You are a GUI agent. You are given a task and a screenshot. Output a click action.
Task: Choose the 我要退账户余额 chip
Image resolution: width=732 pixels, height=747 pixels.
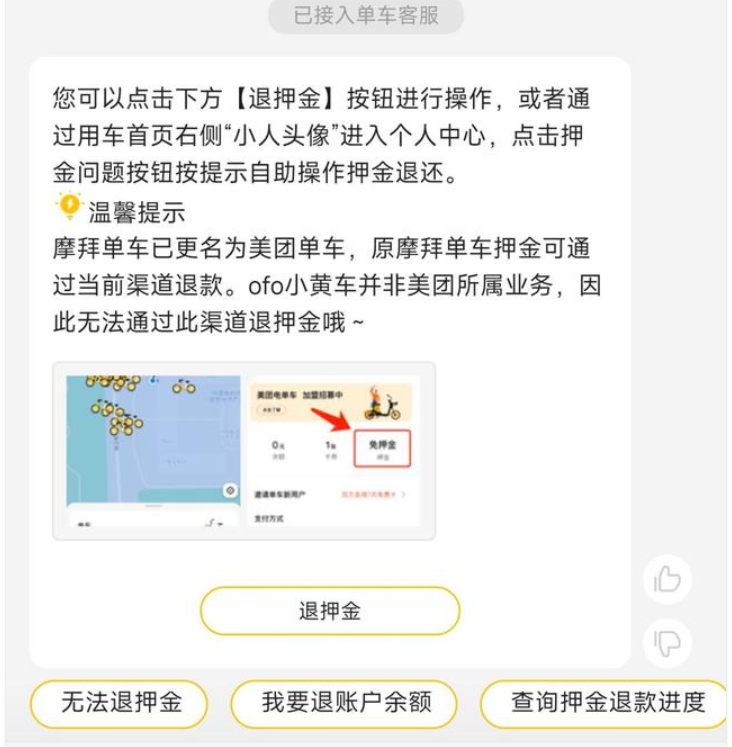click(x=345, y=703)
